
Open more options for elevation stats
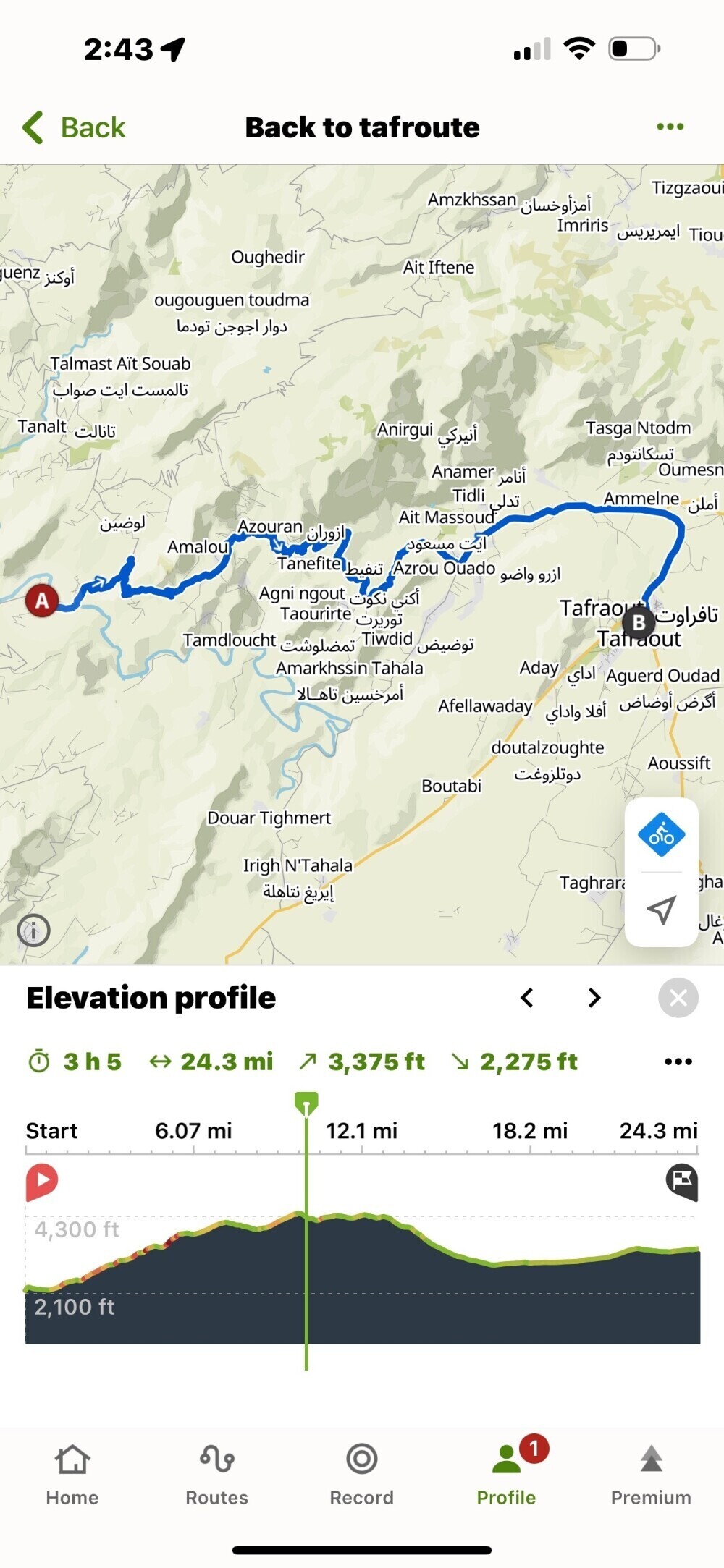click(x=678, y=1061)
